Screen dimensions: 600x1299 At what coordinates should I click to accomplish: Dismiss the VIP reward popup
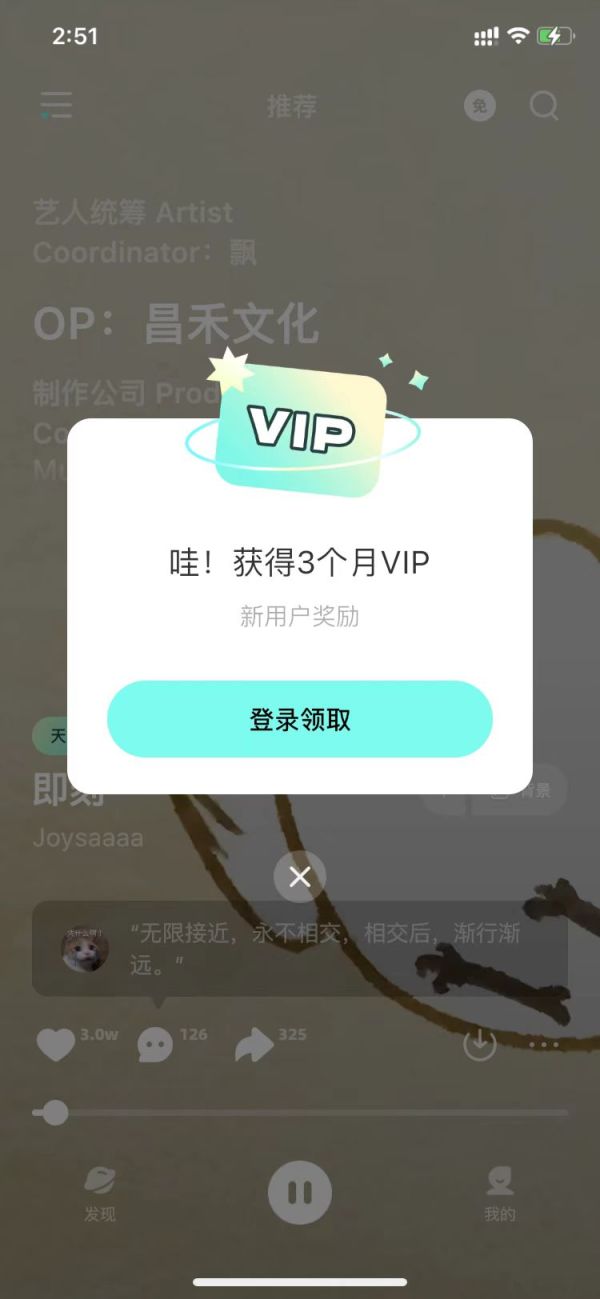[x=300, y=877]
